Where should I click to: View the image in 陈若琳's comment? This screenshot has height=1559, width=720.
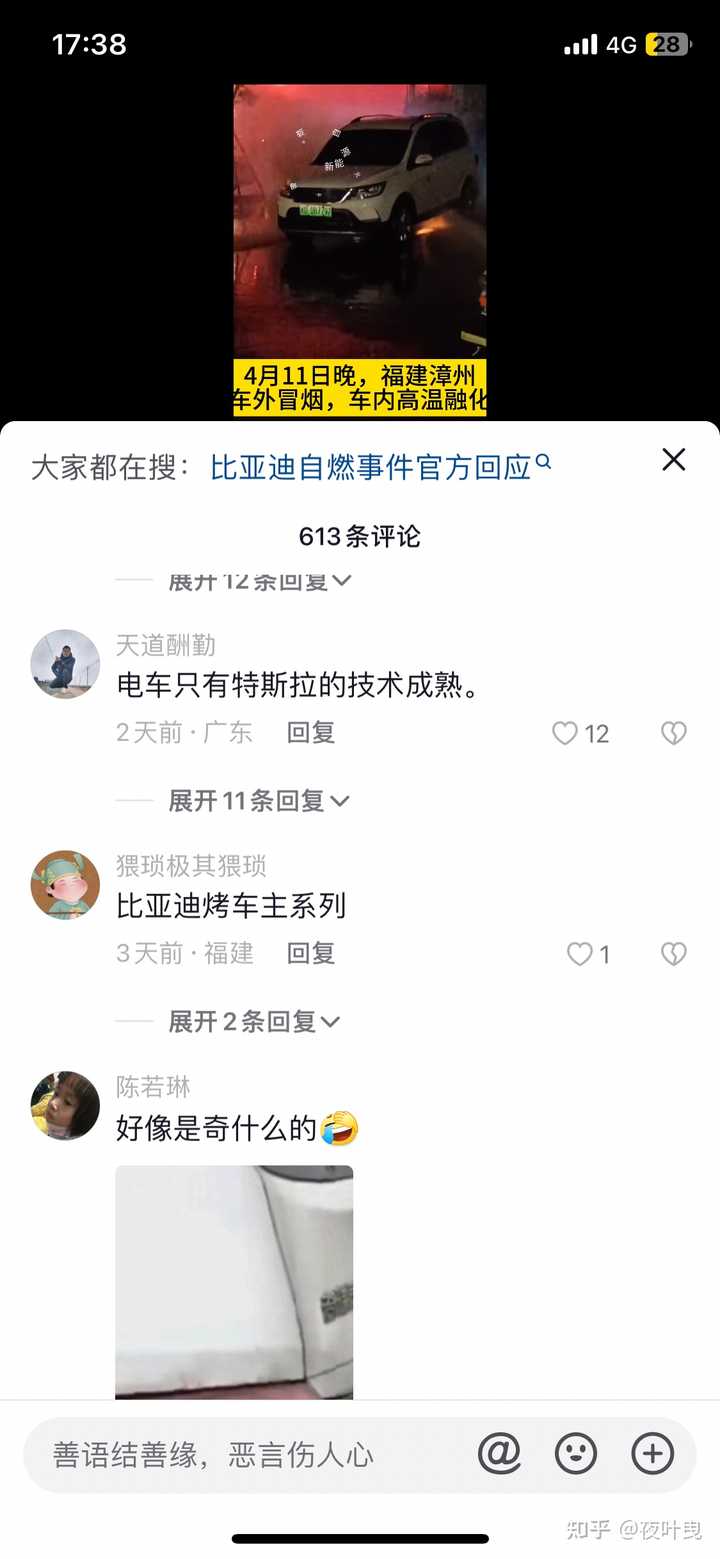[234, 1282]
